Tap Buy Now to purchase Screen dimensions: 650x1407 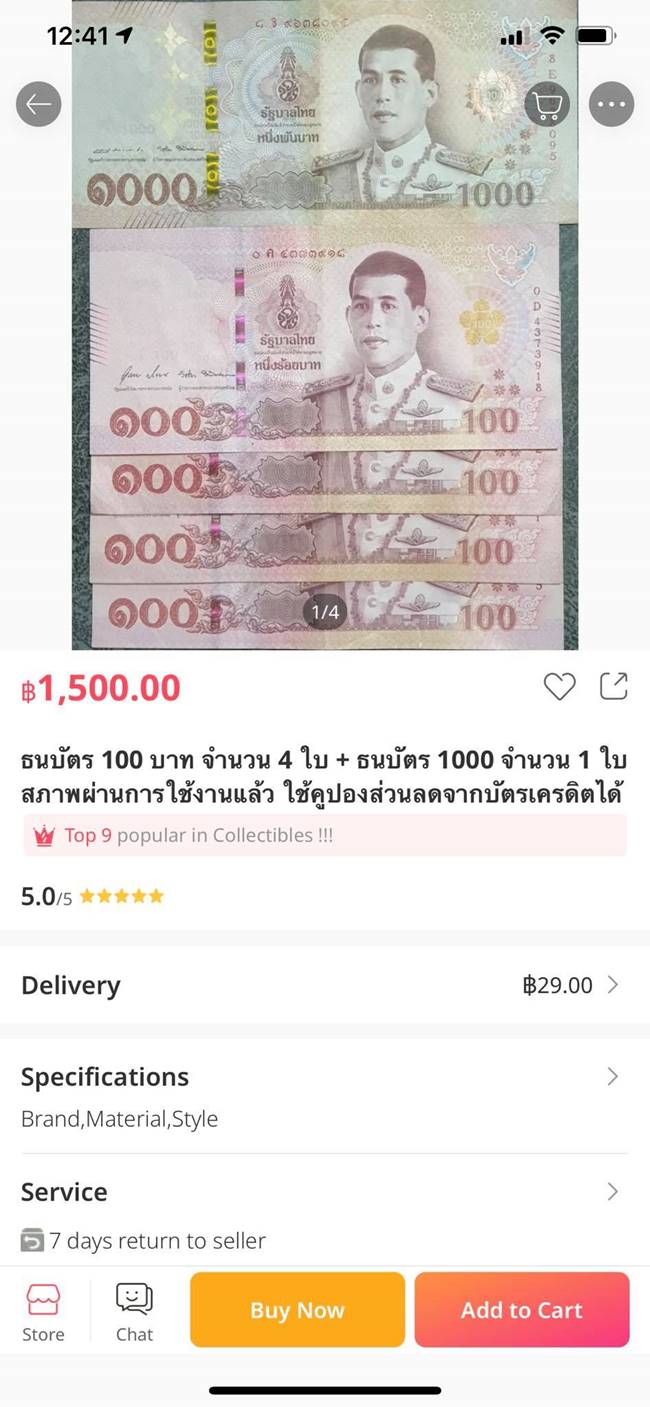(x=297, y=1310)
